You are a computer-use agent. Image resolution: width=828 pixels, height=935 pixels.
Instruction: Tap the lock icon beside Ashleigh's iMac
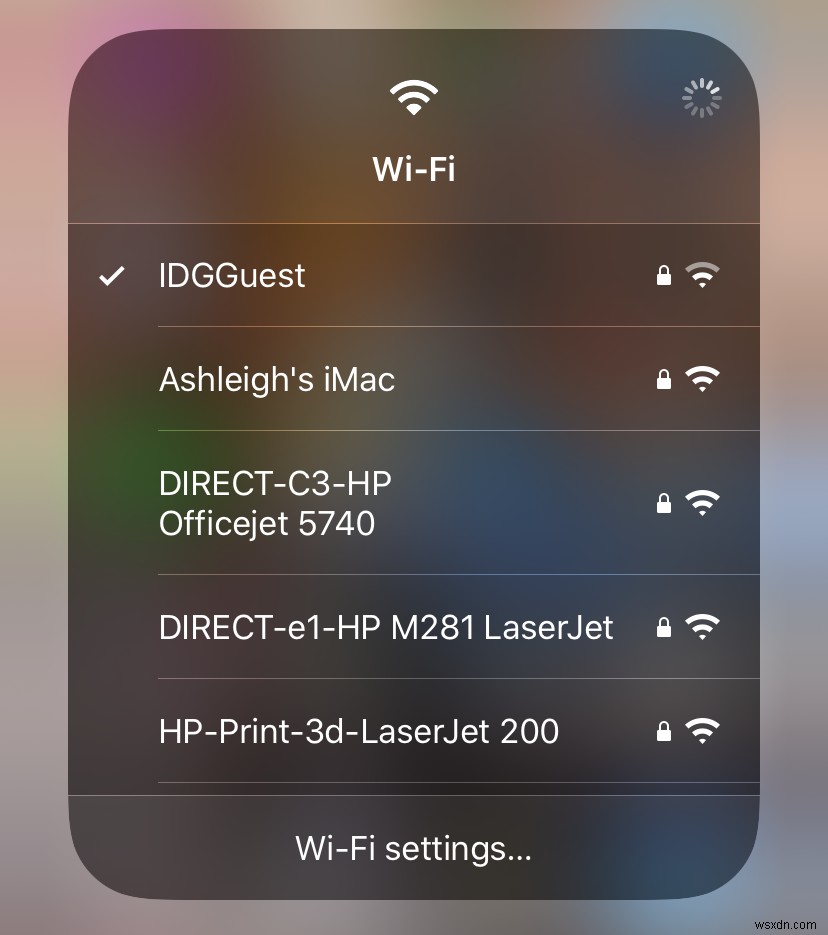tap(663, 379)
